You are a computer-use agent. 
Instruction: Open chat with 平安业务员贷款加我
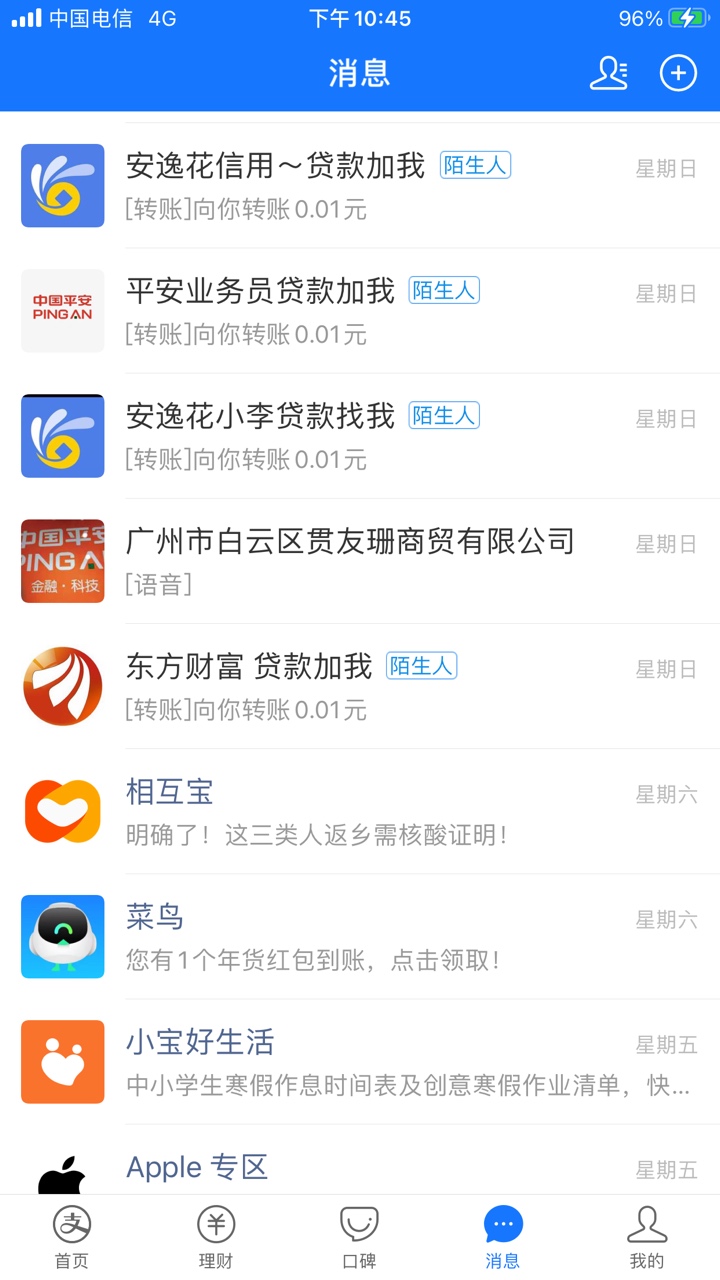tap(360, 311)
